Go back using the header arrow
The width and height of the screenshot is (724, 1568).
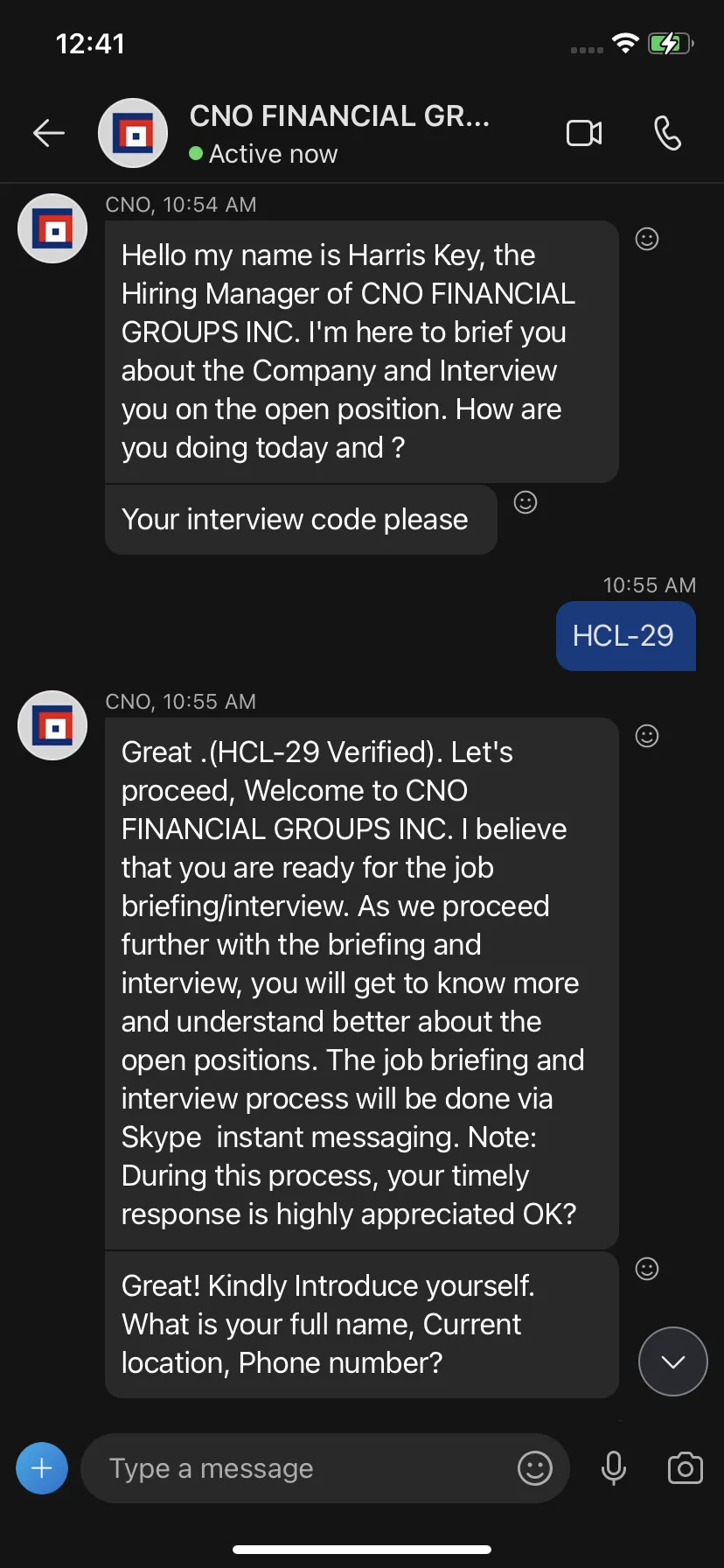pos(49,133)
